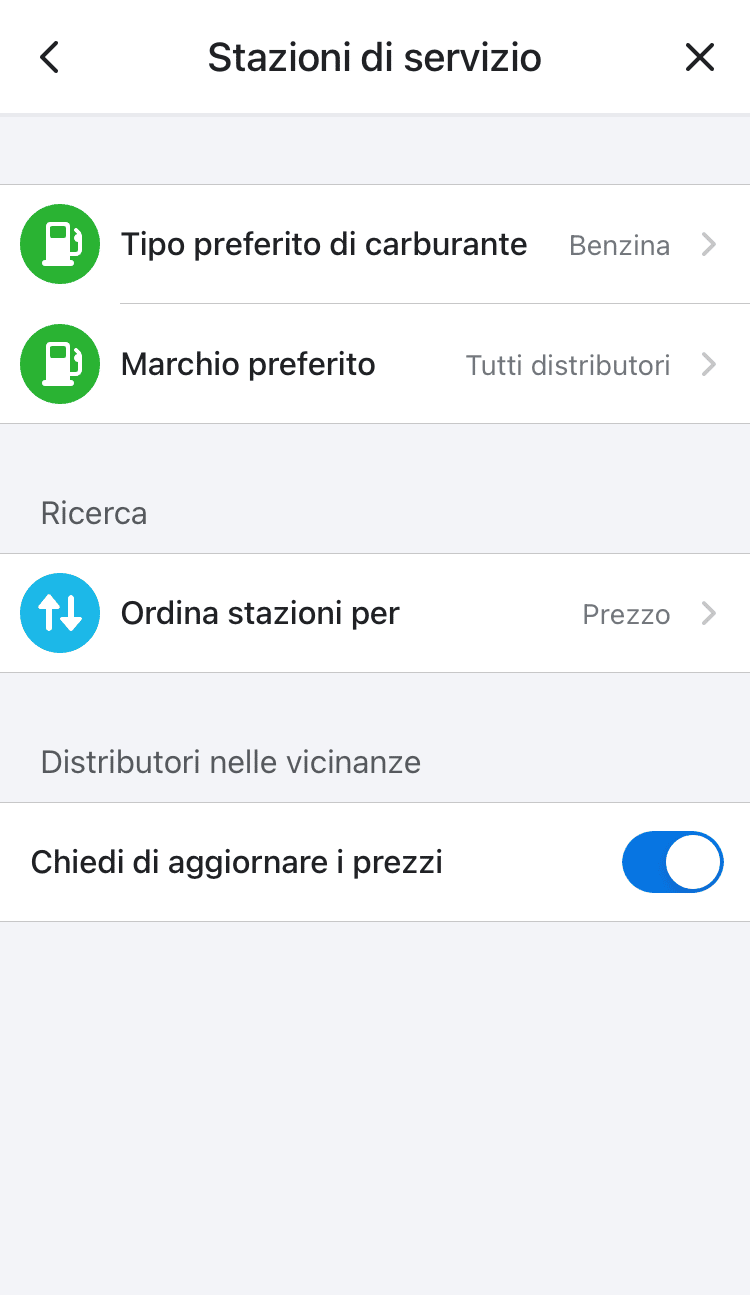Open Marchio preferito setting
Image resolution: width=750 pixels, height=1295 pixels.
click(x=375, y=365)
